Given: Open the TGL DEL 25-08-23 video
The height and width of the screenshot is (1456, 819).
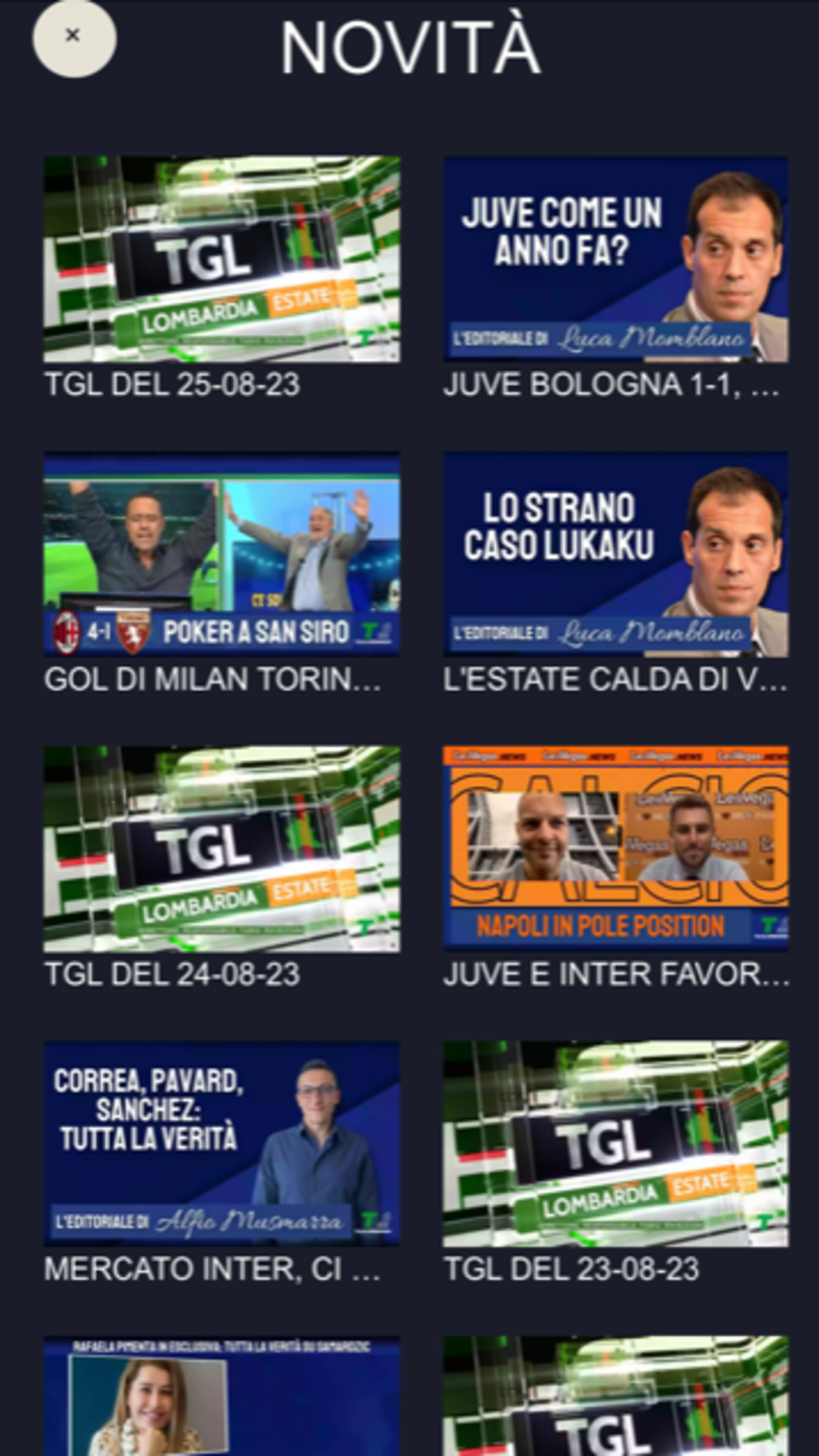Looking at the screenshot, I should pyautogui.click(x=222, y=259).
